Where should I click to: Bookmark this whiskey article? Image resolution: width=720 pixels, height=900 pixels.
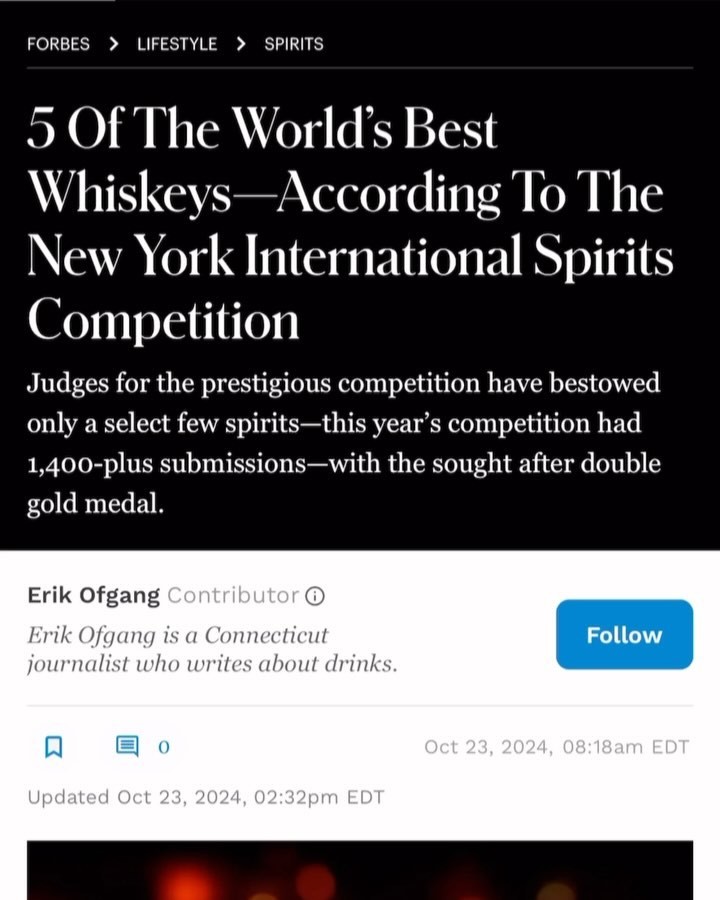54,746
